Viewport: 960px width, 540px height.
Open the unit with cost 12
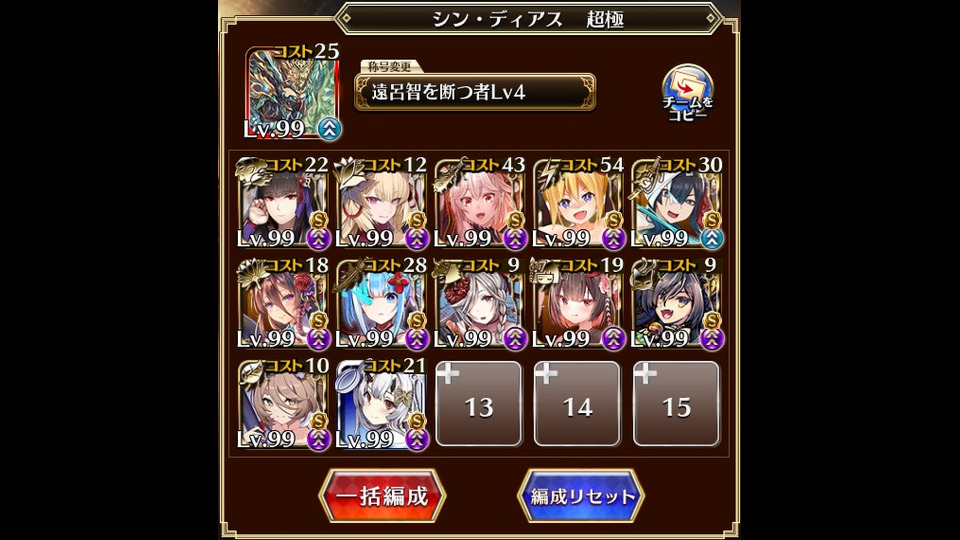[x=382, y=206]
